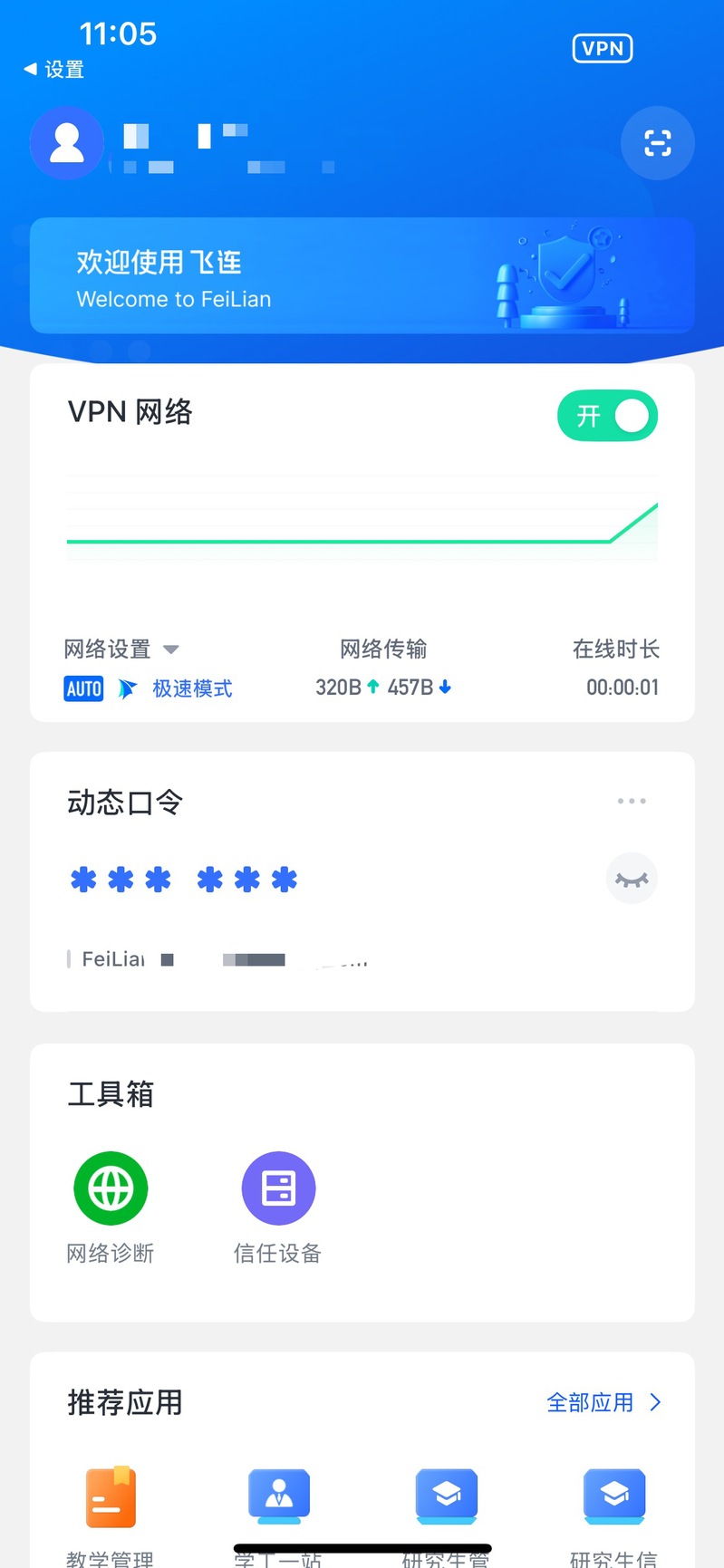
Task: Tap the 欢迎使用飞连 welcome banner
Action: tap(362, 275)
